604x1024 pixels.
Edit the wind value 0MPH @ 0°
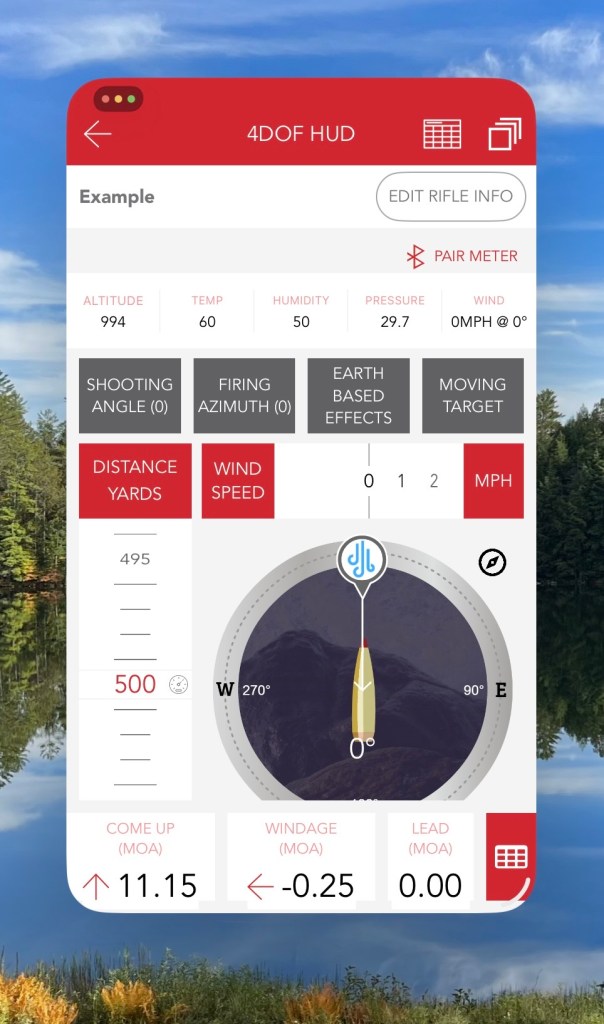tap(488, 321)
